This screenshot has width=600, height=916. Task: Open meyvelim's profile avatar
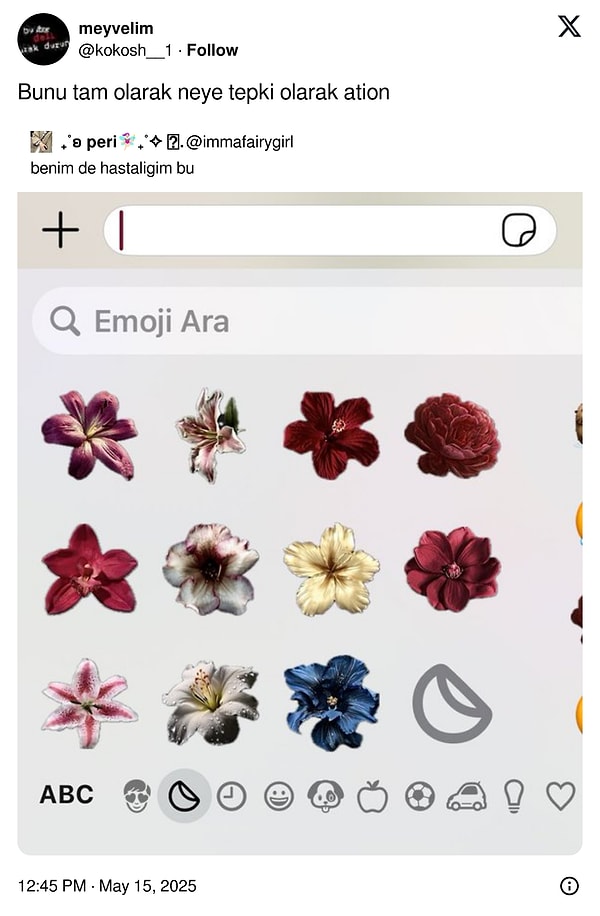pos(43,39)
